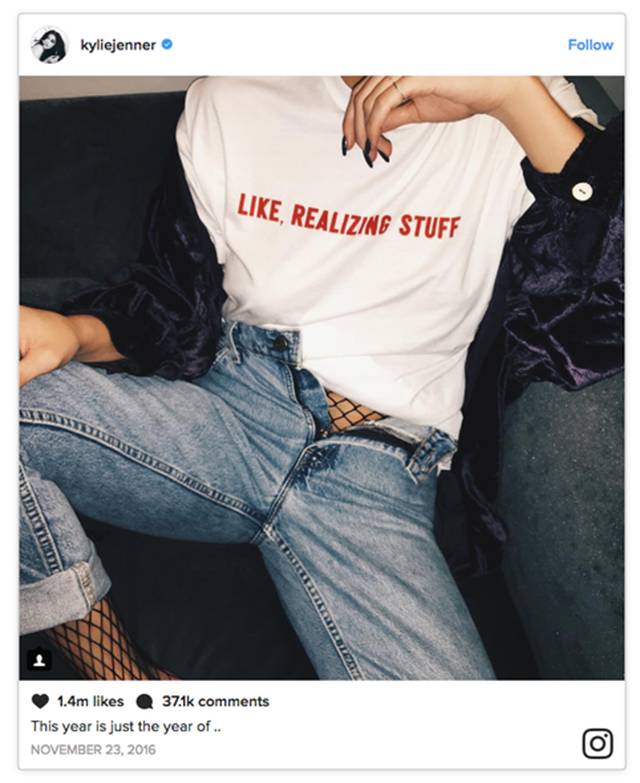Open the post in Instagram via the logo
The image size is (640, 783).
(x=597, y=743)
